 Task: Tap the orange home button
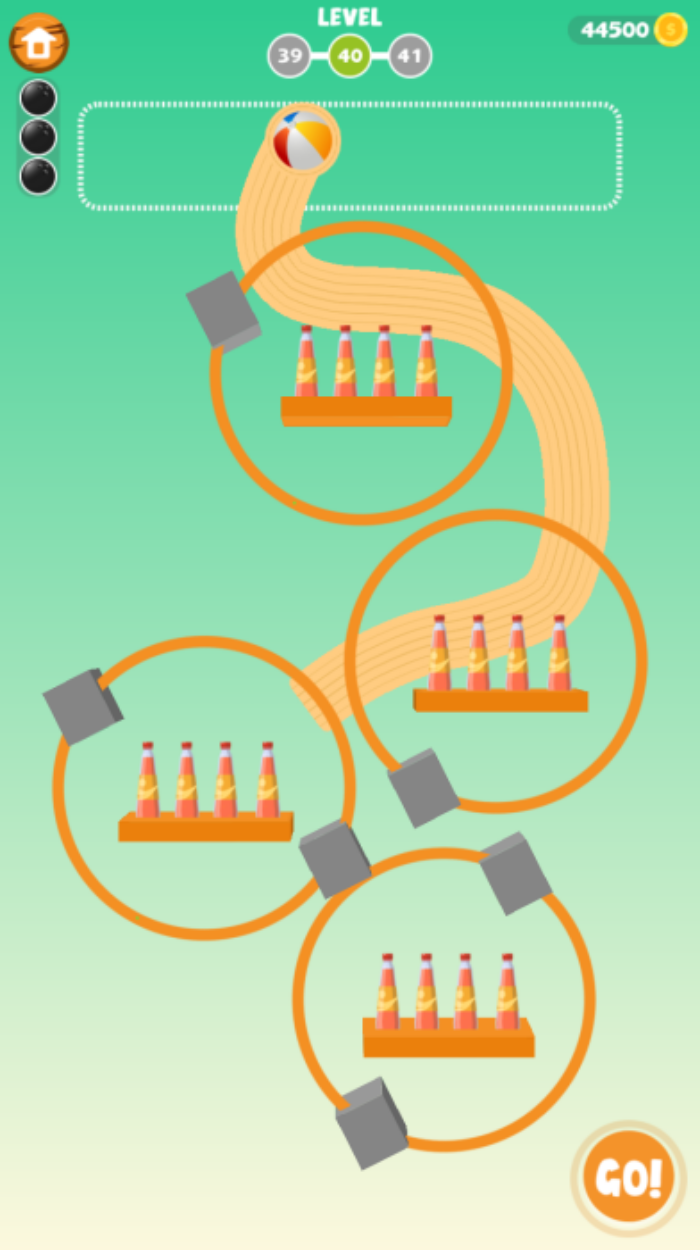pos(38,43)
